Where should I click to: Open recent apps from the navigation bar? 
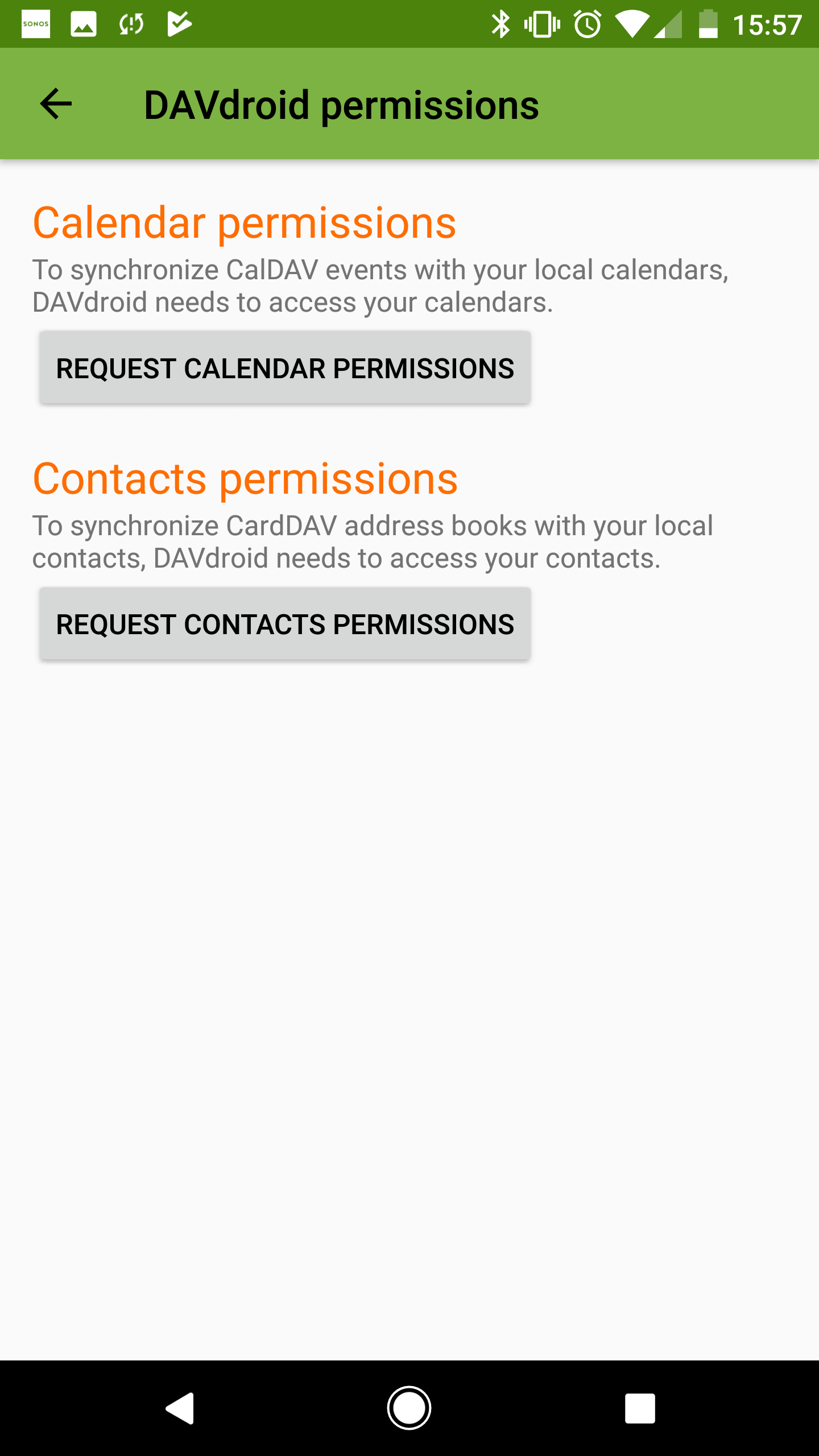(640, 1408)
